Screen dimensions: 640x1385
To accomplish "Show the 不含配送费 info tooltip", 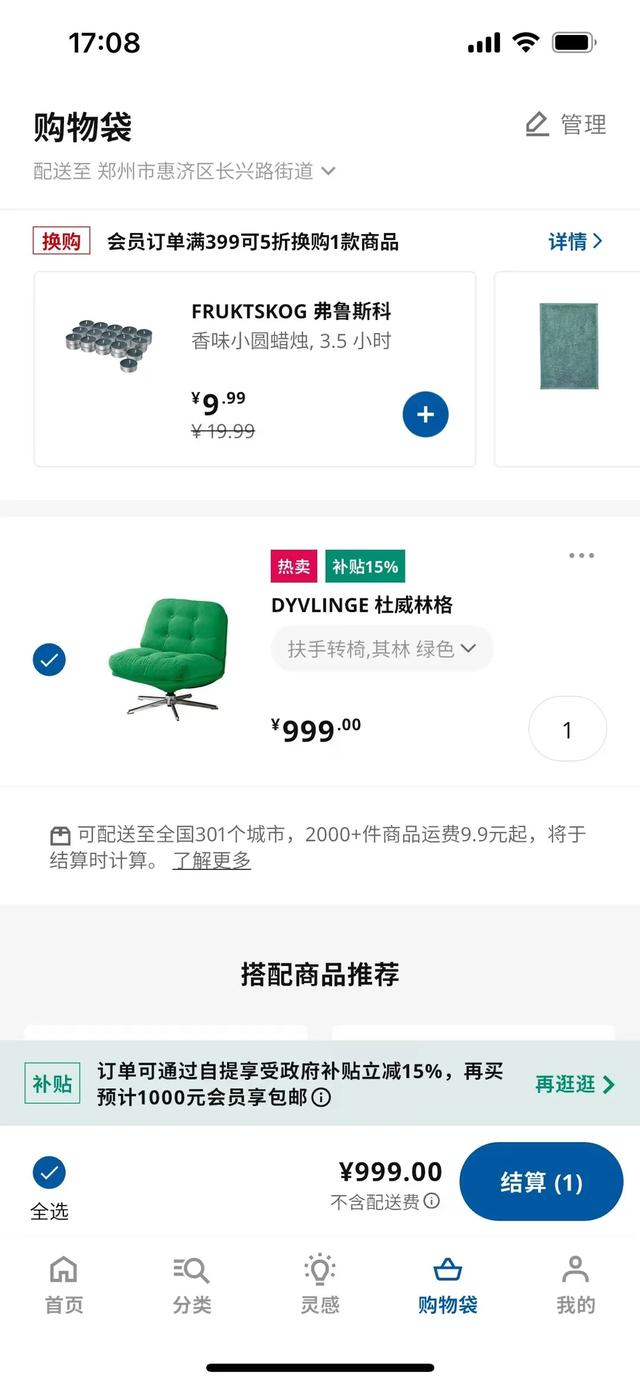I will pos(432,1201).
